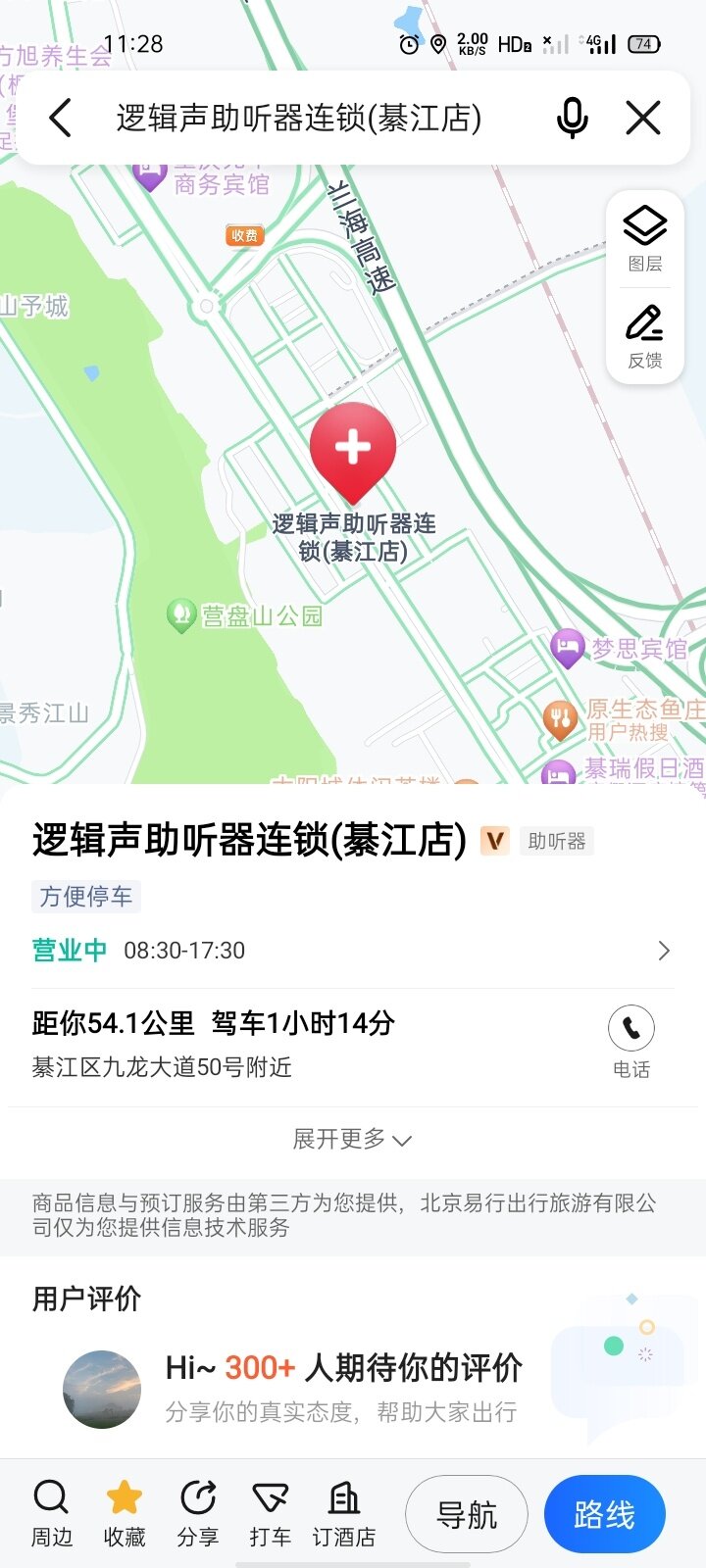Start navigation with the 导航 button
The height and width of the screenshot is (1568, 706).
click(x=467, y=1514)
